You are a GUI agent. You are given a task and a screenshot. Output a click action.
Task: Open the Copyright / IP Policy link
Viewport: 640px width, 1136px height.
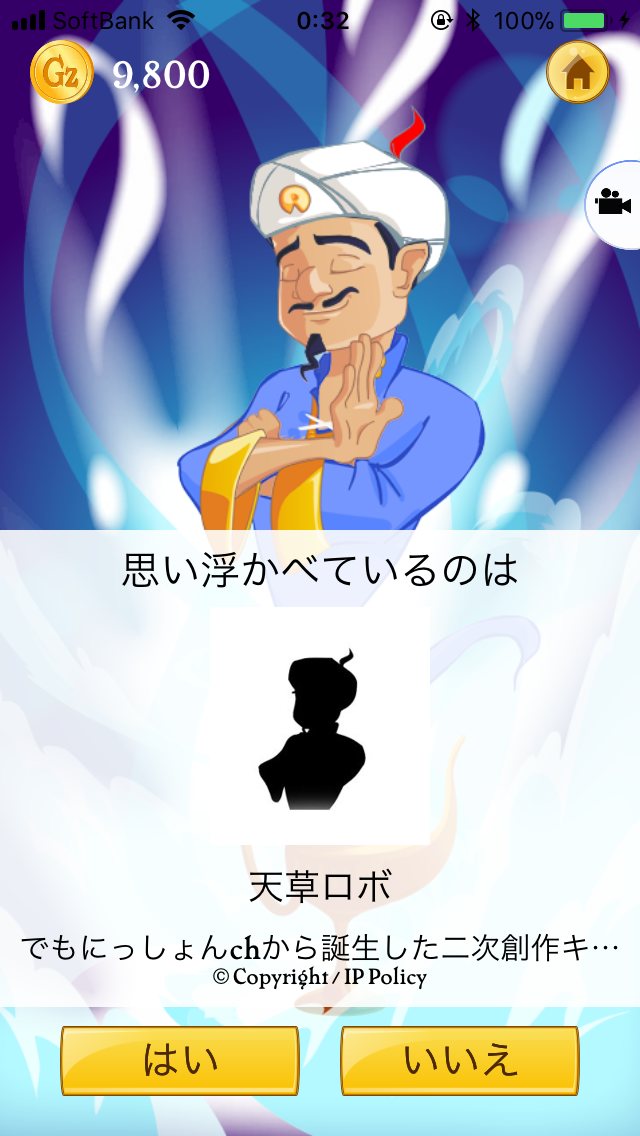tap(320, 977)
